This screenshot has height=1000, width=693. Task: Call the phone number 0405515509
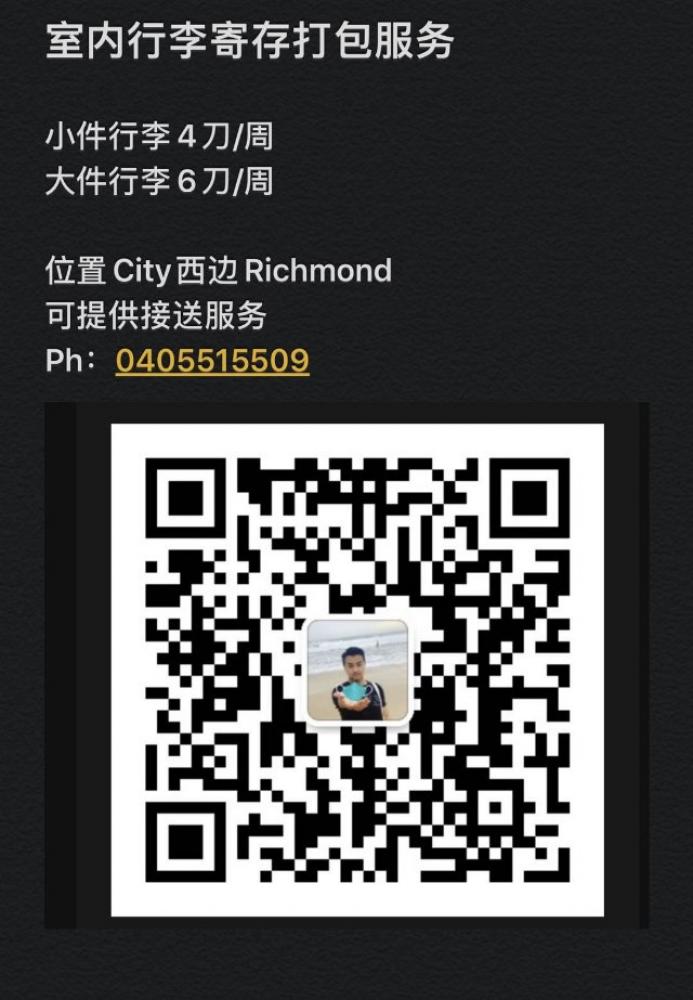tap(212, 361)
